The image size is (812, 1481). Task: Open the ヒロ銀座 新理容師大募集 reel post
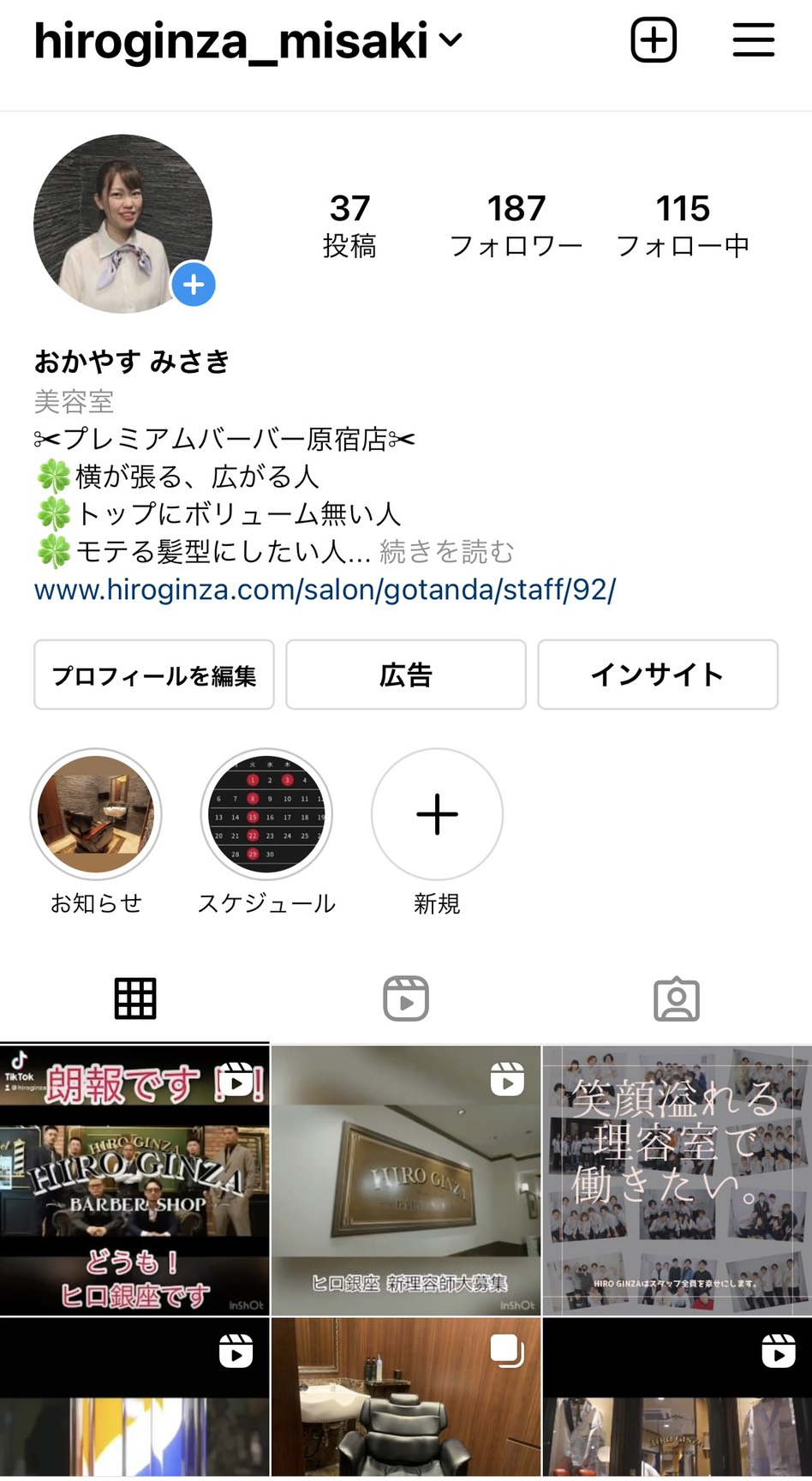pos(406,1180)
